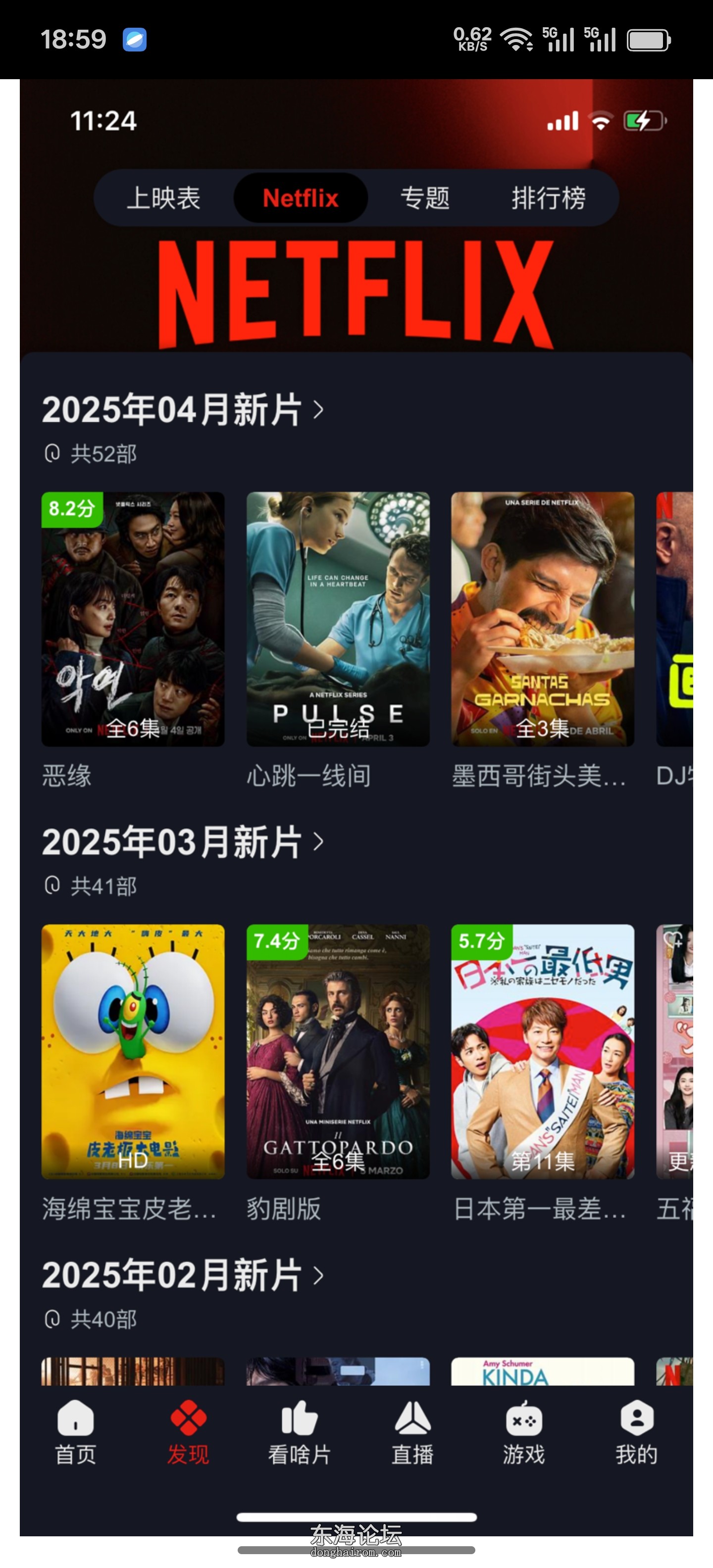
Task: Switch to the 排行榜 tab
Action: click(x=549, y=198)
